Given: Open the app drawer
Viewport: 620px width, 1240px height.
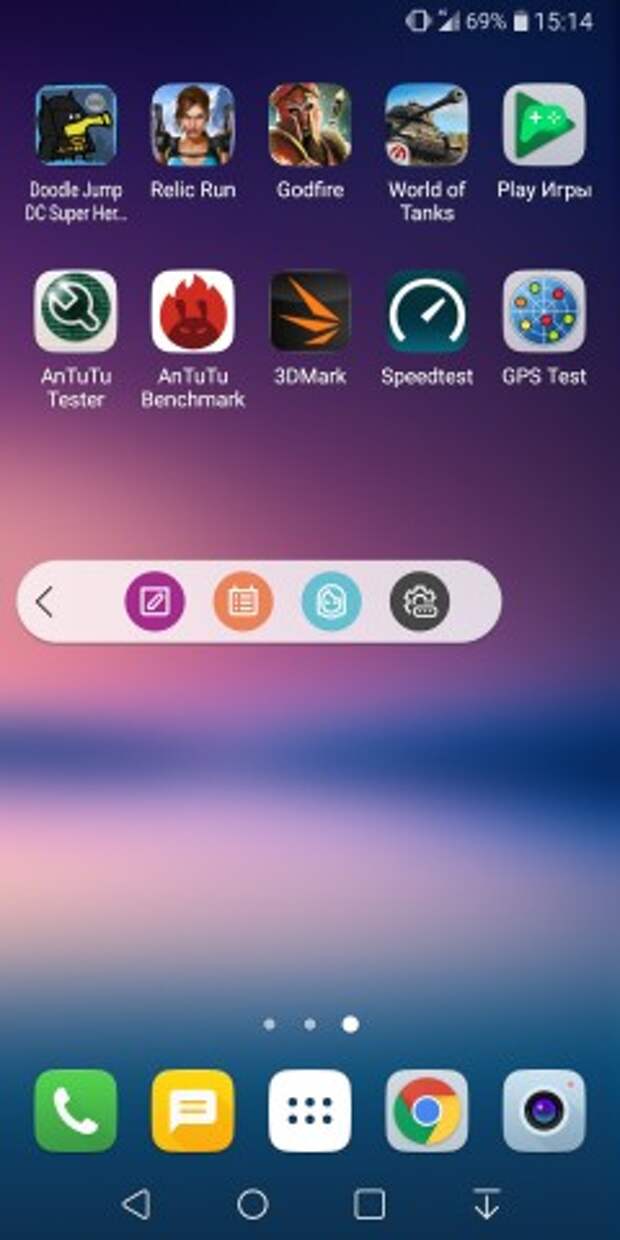Looking at the screenshot, I should [310, 1111].
